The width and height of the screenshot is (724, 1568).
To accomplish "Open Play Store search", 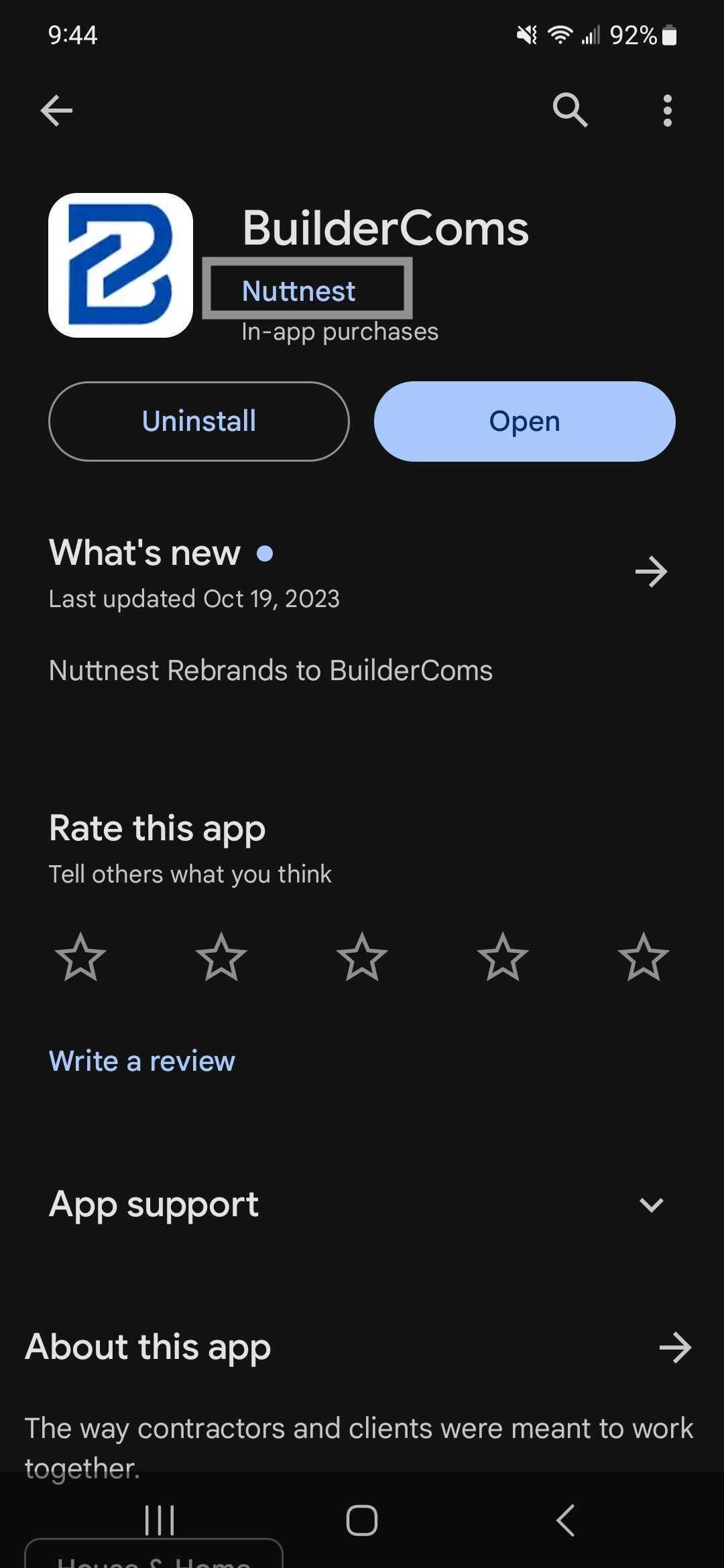I will tap(568, 110).
